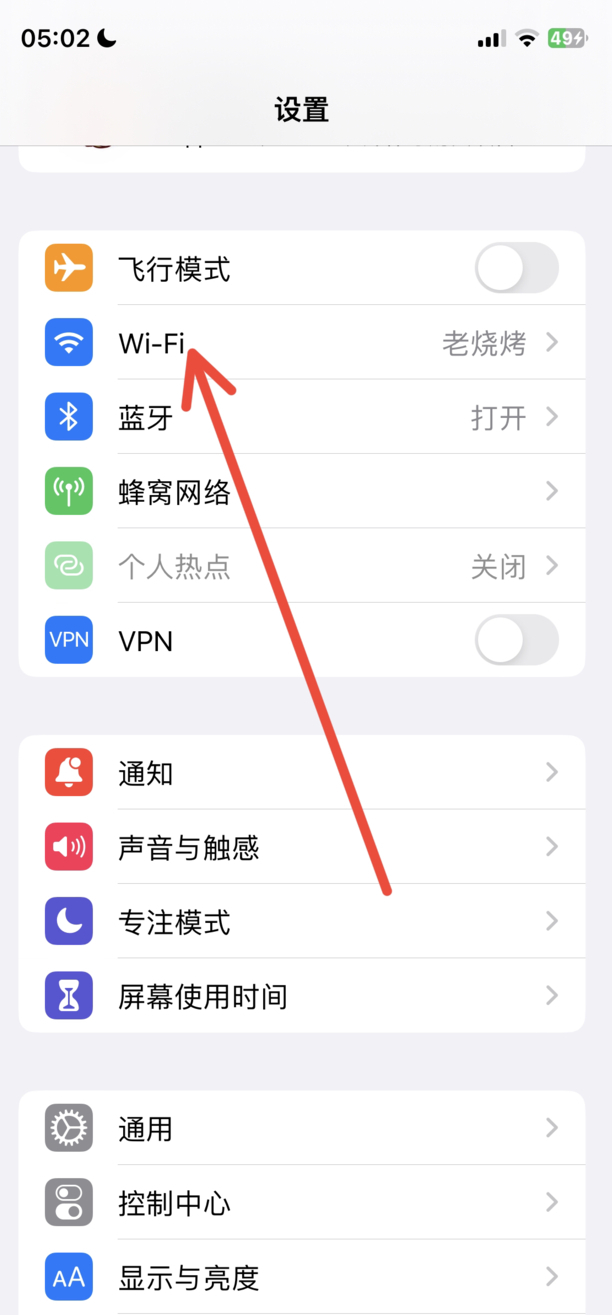Open 声音与触感 settings
Image resolution: width=612 pixels, height=1315 pixels.
[300, 848]
